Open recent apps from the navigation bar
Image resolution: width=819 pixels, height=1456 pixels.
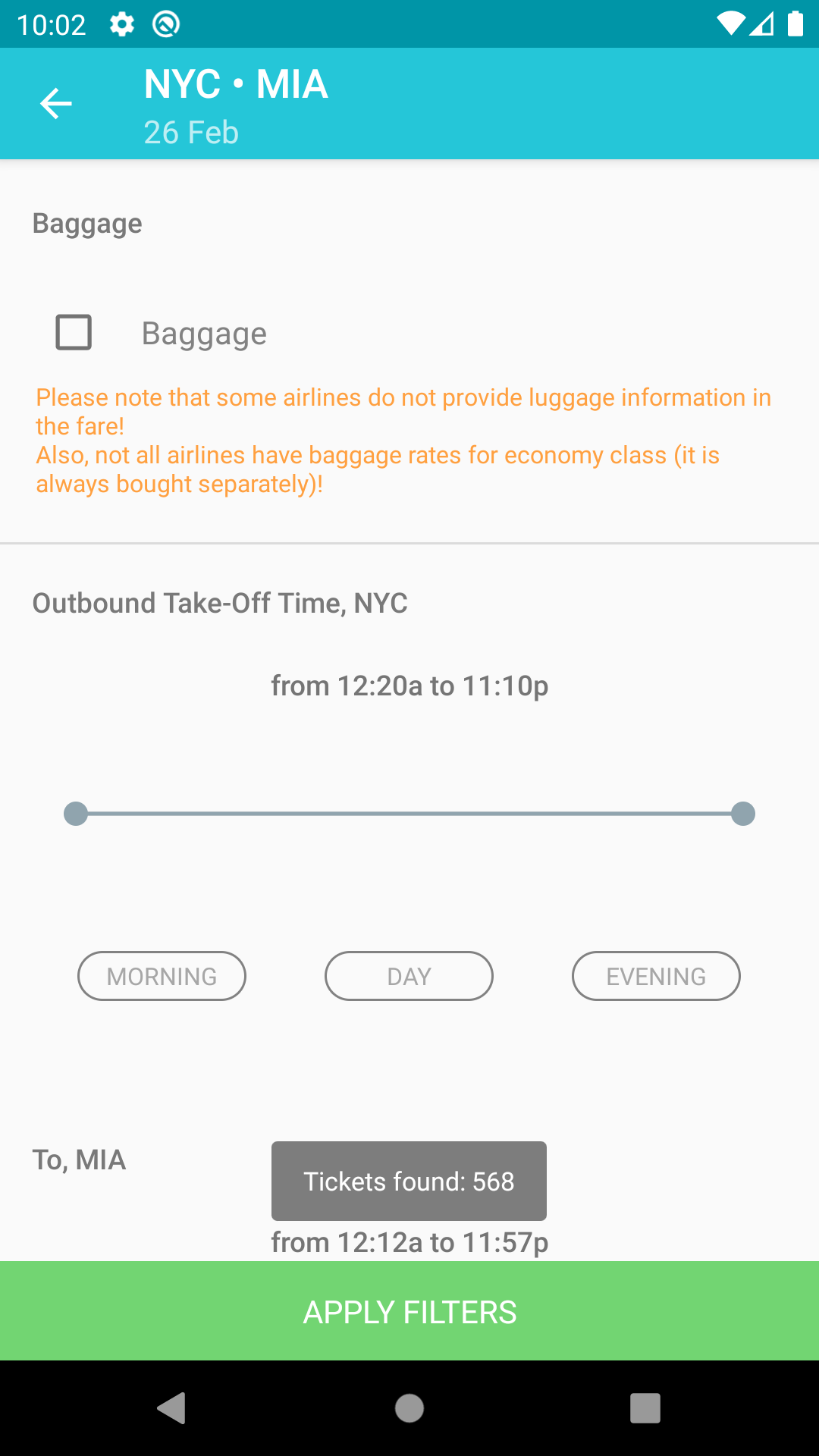(645, 1408)
